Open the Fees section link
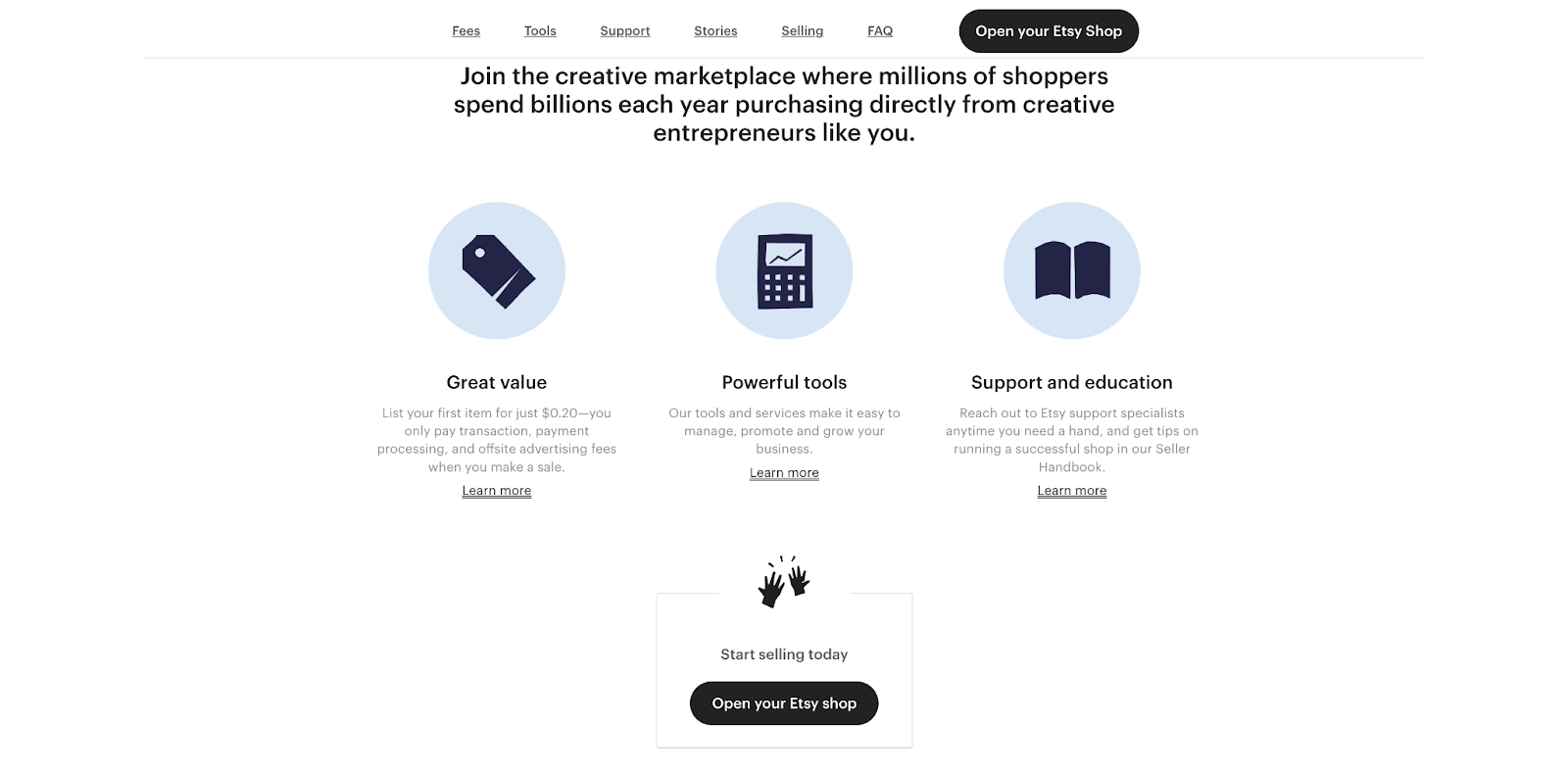 point(465,31)
